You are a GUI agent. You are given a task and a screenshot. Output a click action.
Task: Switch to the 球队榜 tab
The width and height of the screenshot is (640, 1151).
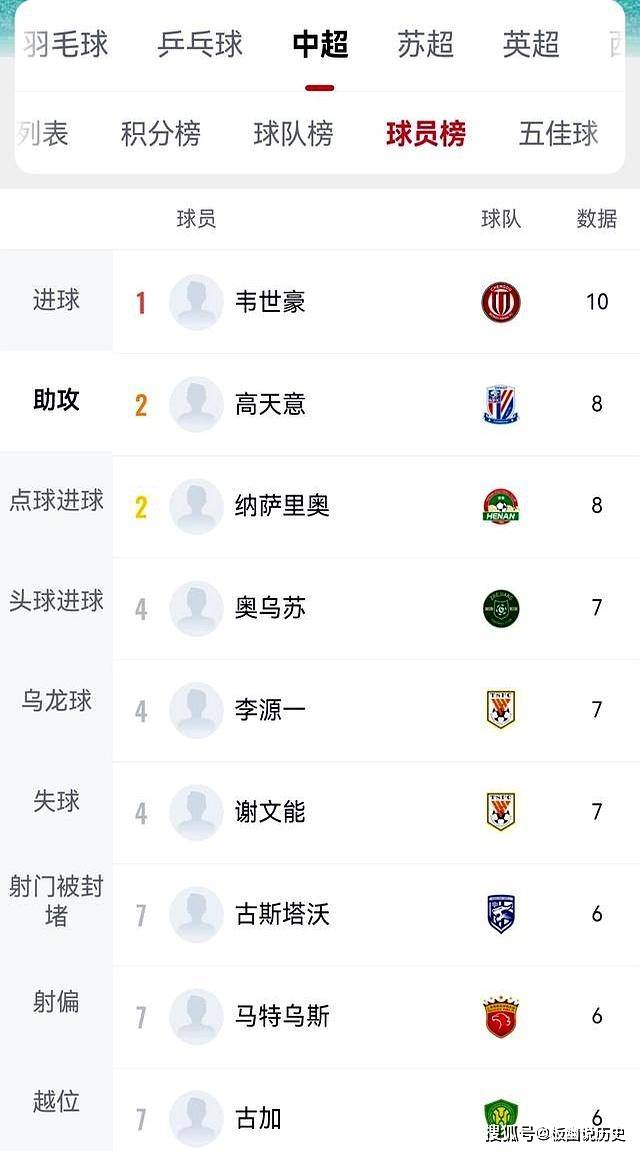[x=293, y=133]
